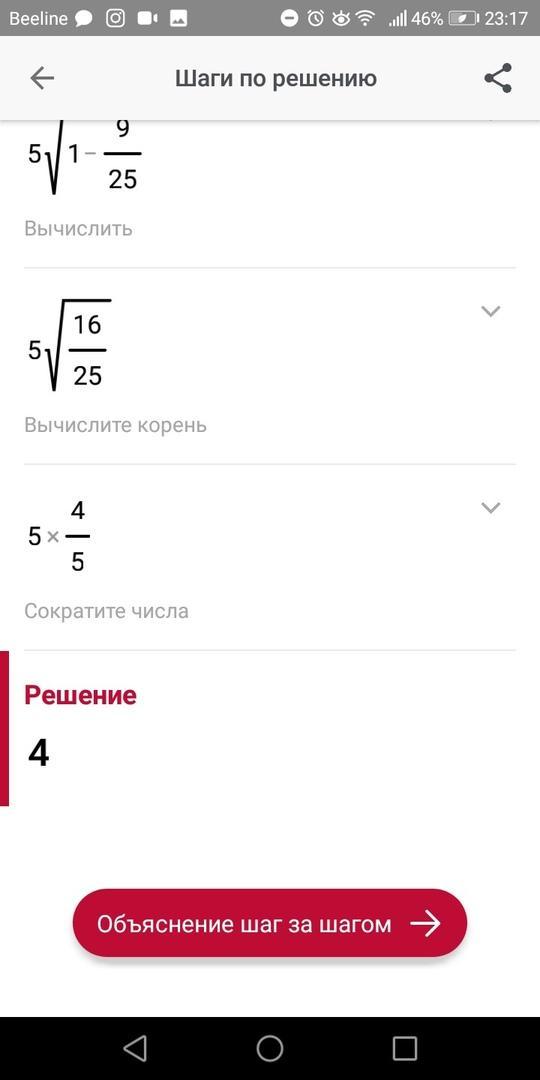The width and height of the screenshot is (540, 1080).
Task: Expand the 'Вычислите корень' step
Action: pos(490,311)
